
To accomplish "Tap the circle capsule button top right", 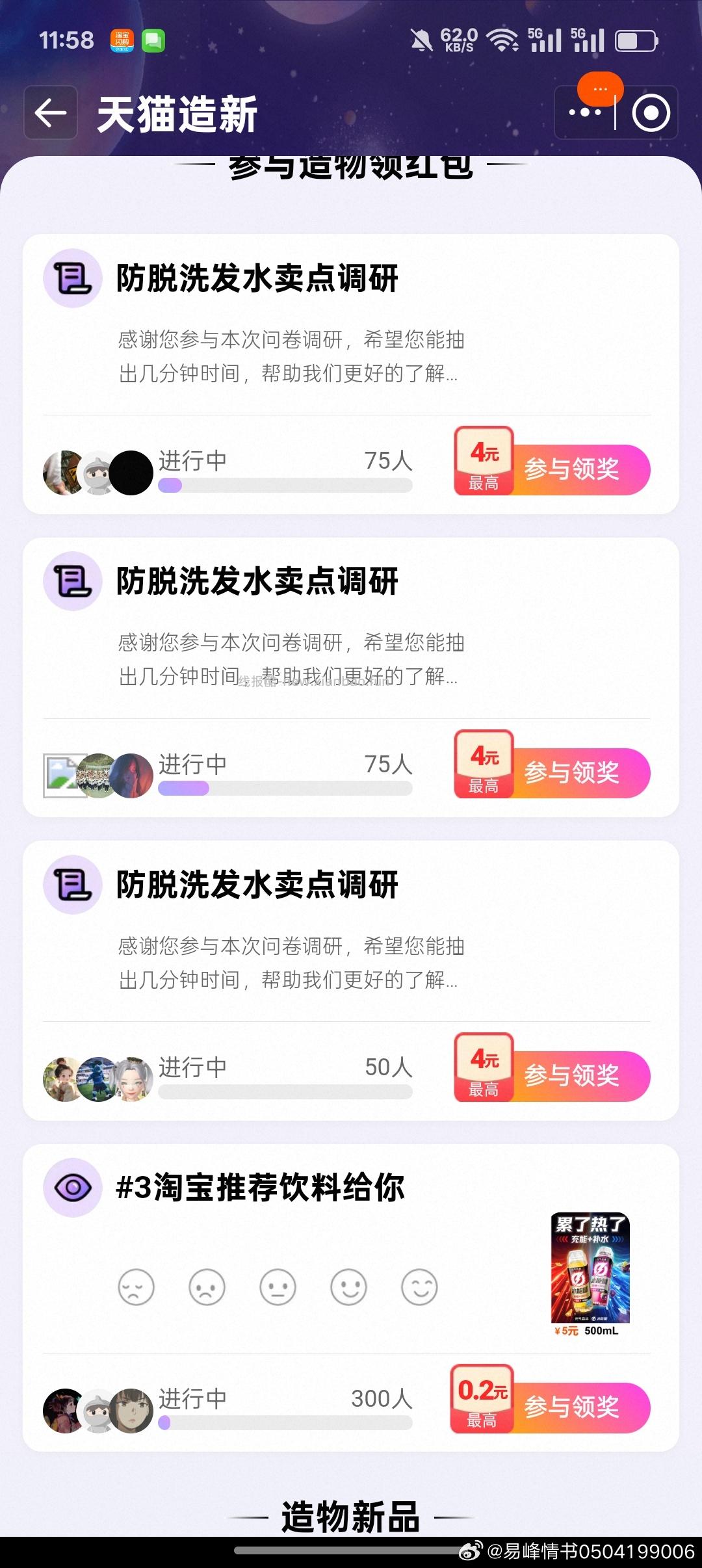I will (650, 112).
